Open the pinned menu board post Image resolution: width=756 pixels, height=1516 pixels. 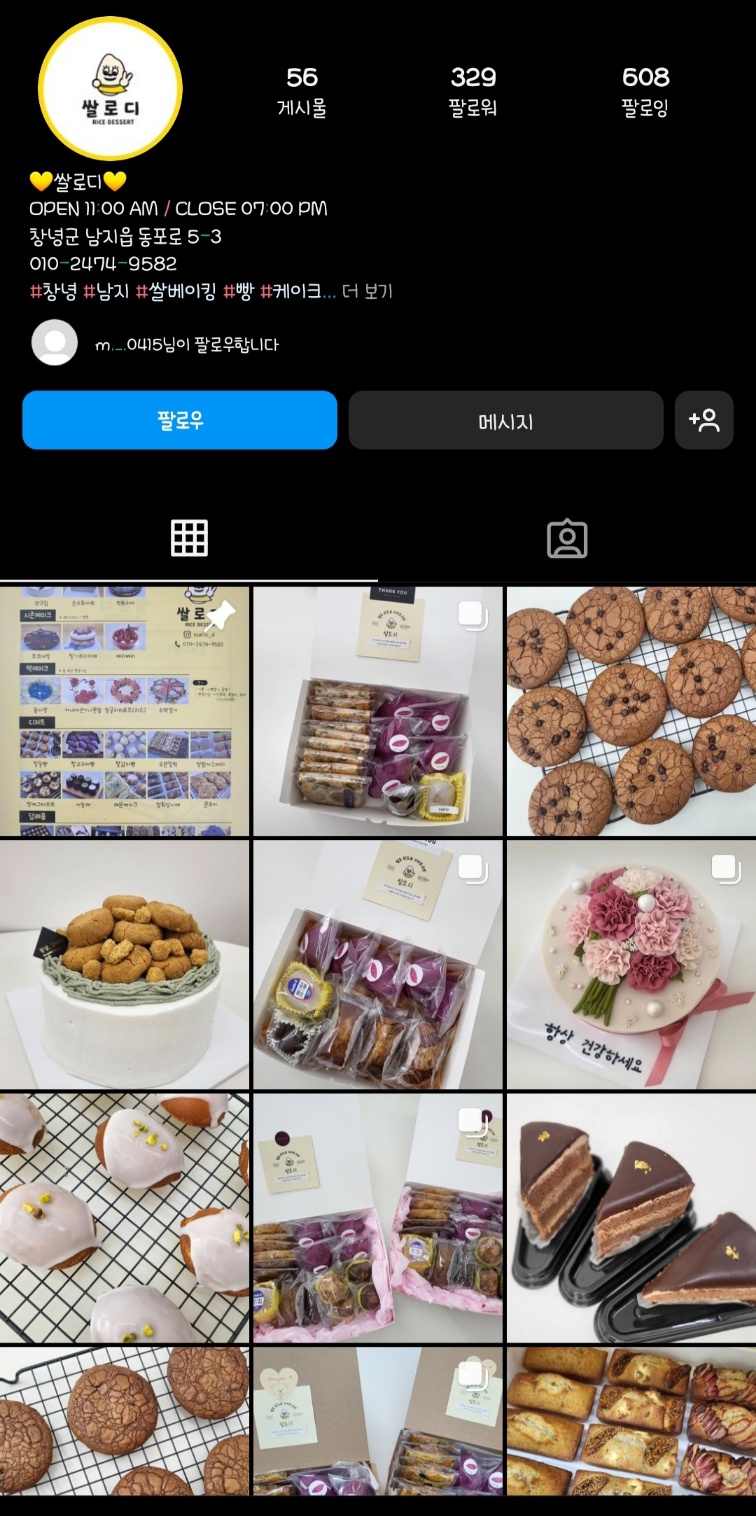coord(124,711)
